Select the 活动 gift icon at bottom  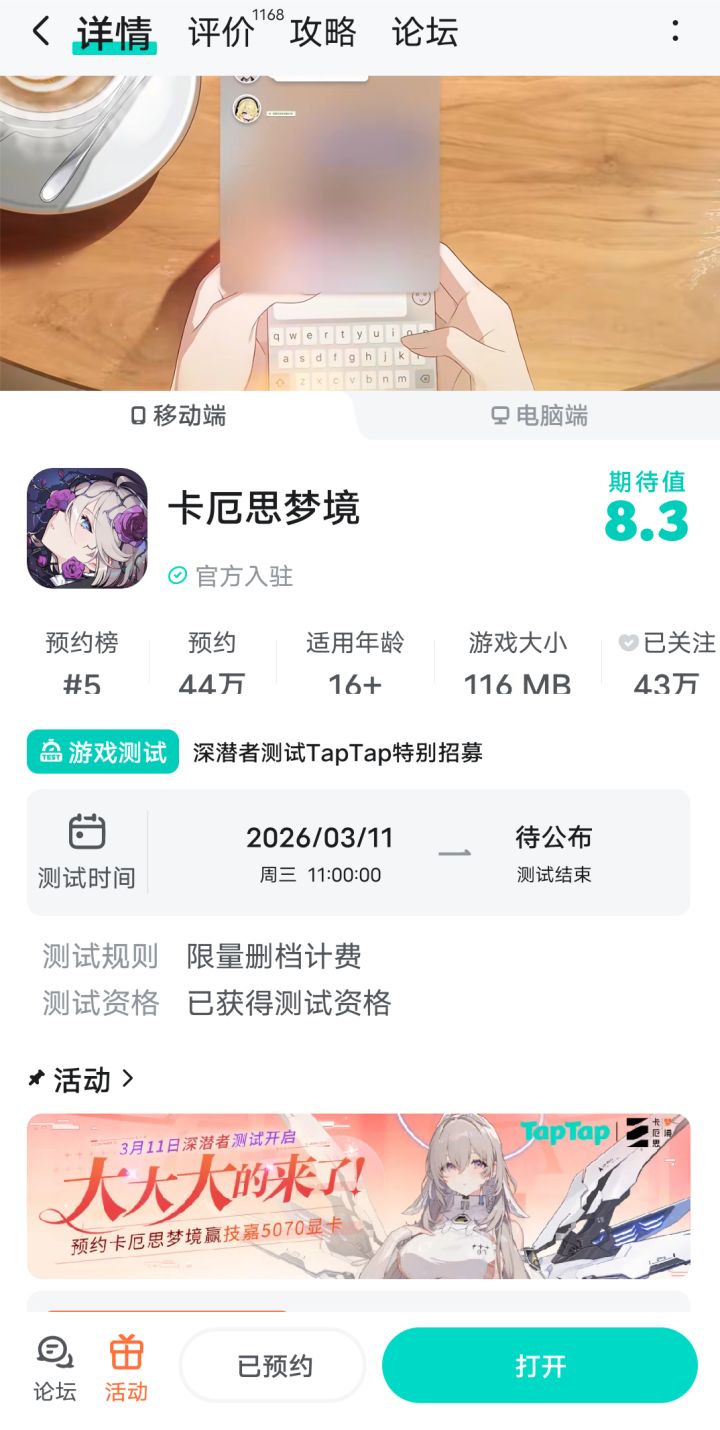click(x=124, y=1364)
